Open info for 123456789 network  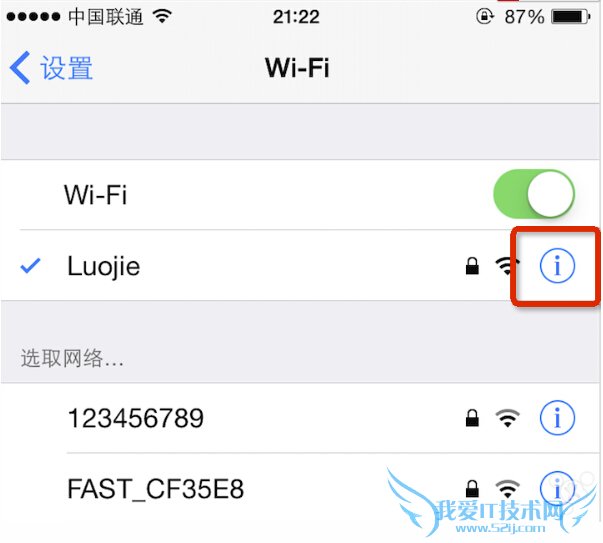557,418
